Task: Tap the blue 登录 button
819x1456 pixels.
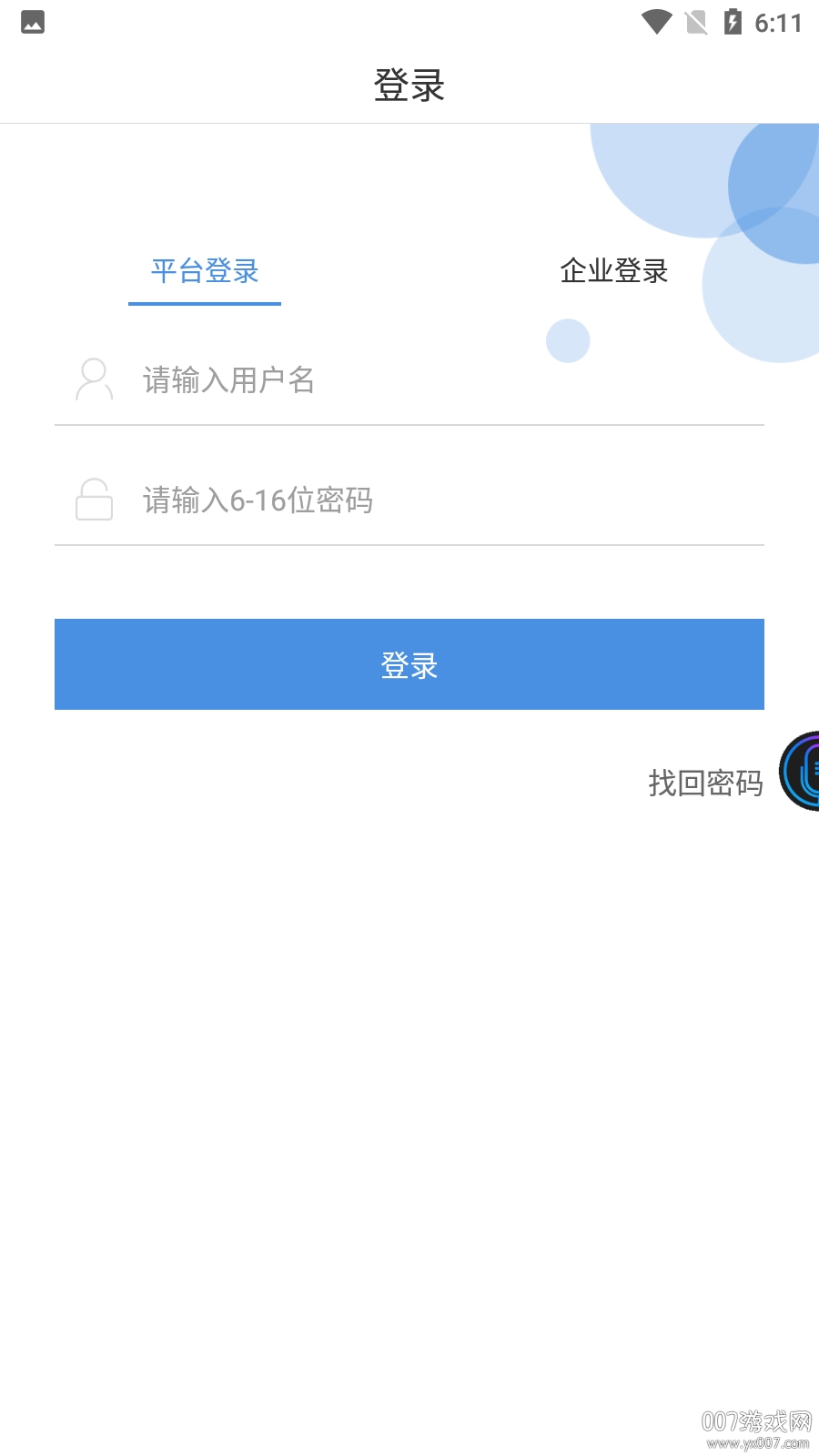Action: pyautogui.click(x=409, y=664)
